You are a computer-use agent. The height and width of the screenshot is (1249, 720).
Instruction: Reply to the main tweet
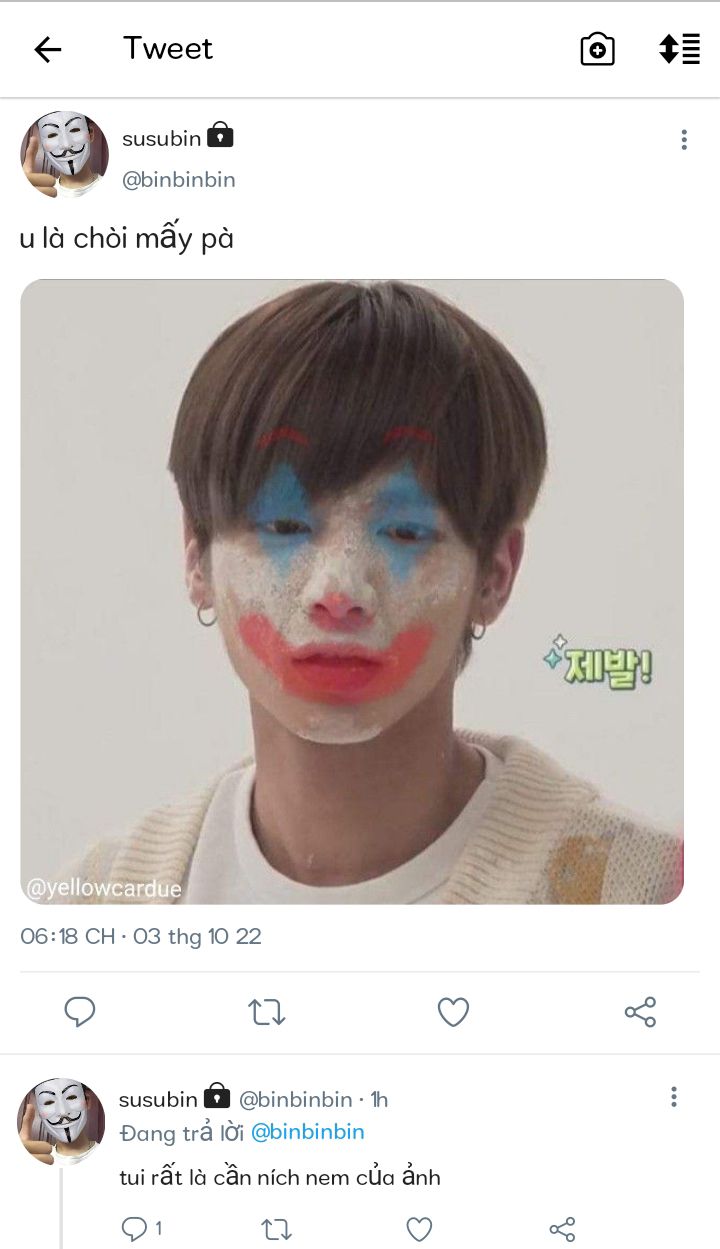pyautogui.click(x=80, y=1012)
